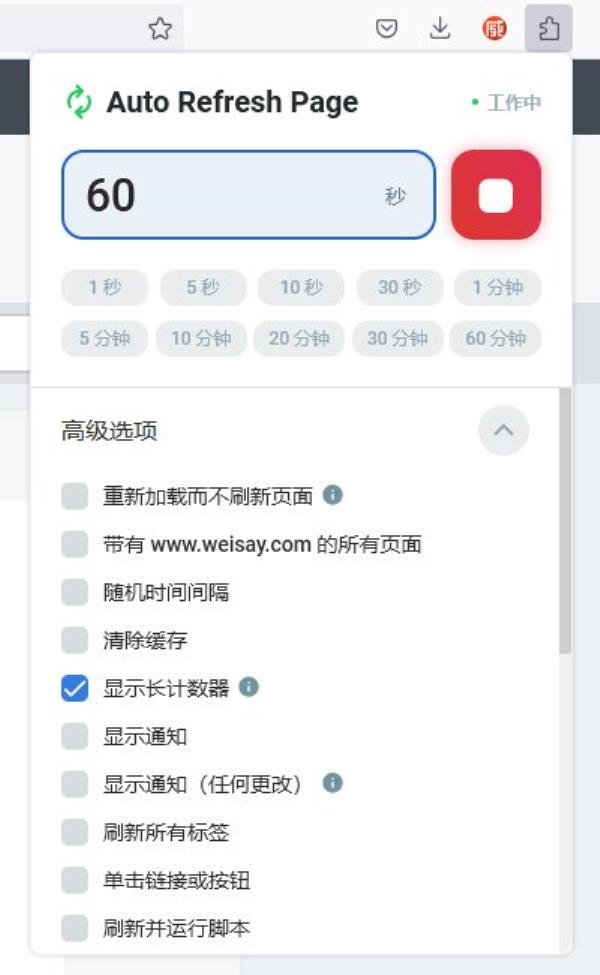The height and width of the screenshot is (975, 600).
Task: Open info icon beside 显示通知（任何更改）
Action: [x=333, y=783]
